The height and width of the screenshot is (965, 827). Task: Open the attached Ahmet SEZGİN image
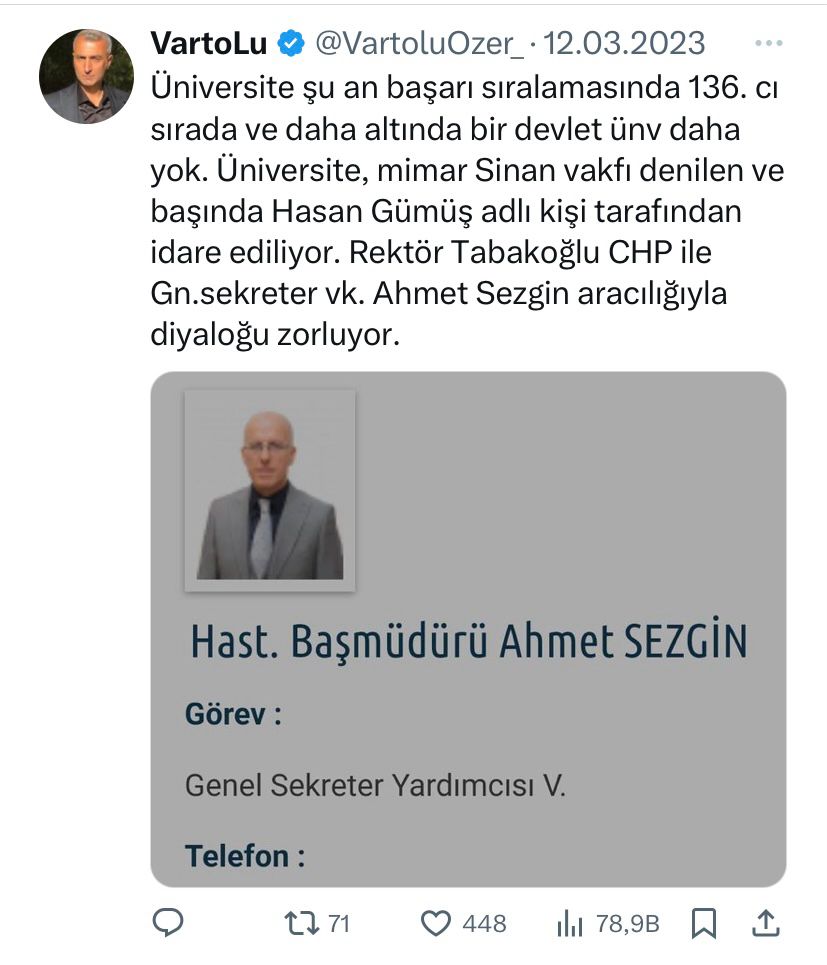click(x=468, y=628)
